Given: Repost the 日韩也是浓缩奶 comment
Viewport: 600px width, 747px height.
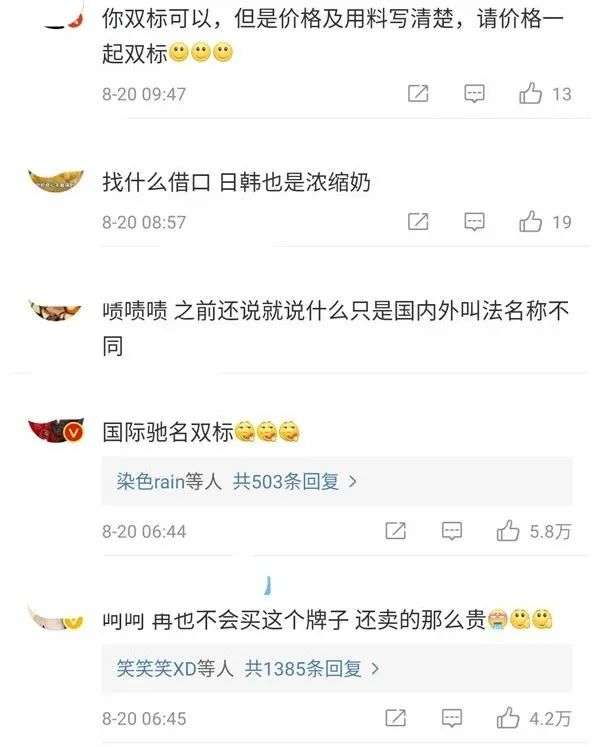Looking at the screenshot, I should pyautogui.click(x=418, y=222).
